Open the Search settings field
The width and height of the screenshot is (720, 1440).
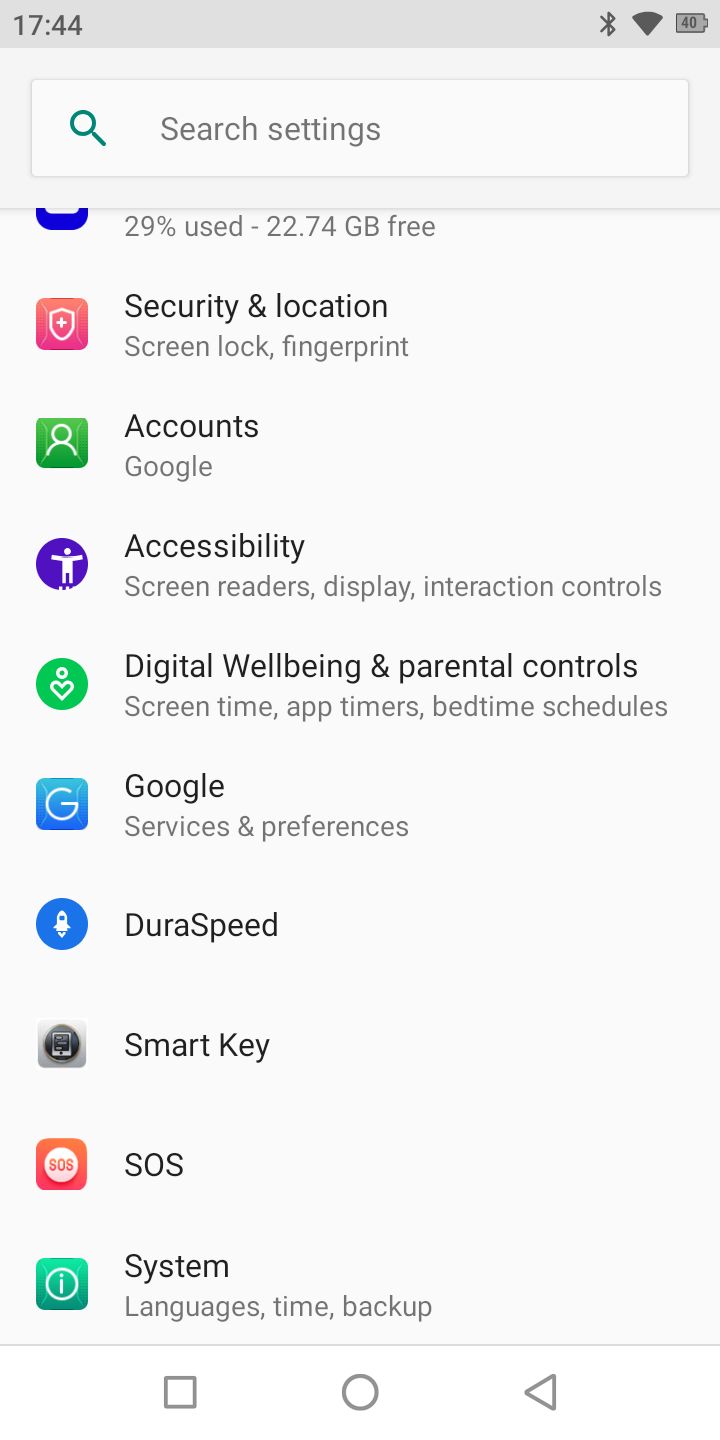click(360, 129)
